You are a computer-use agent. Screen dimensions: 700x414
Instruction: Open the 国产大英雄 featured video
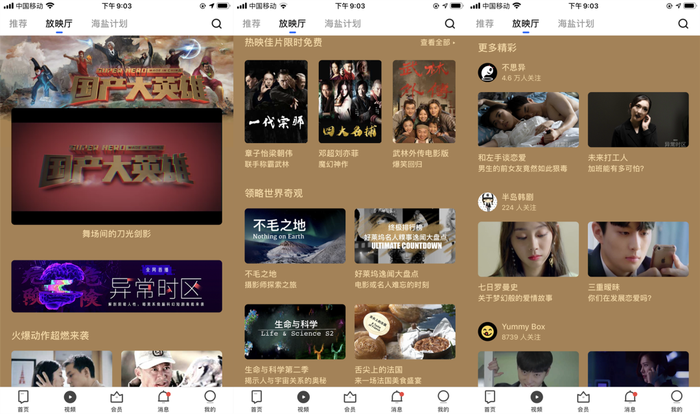coord(116,165)
